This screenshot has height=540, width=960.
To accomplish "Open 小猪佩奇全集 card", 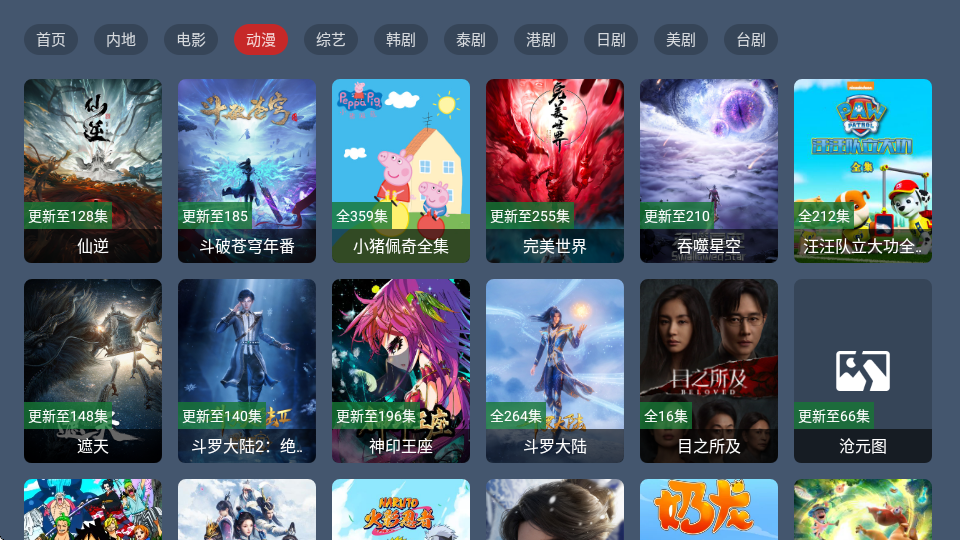I will point(401,170).
